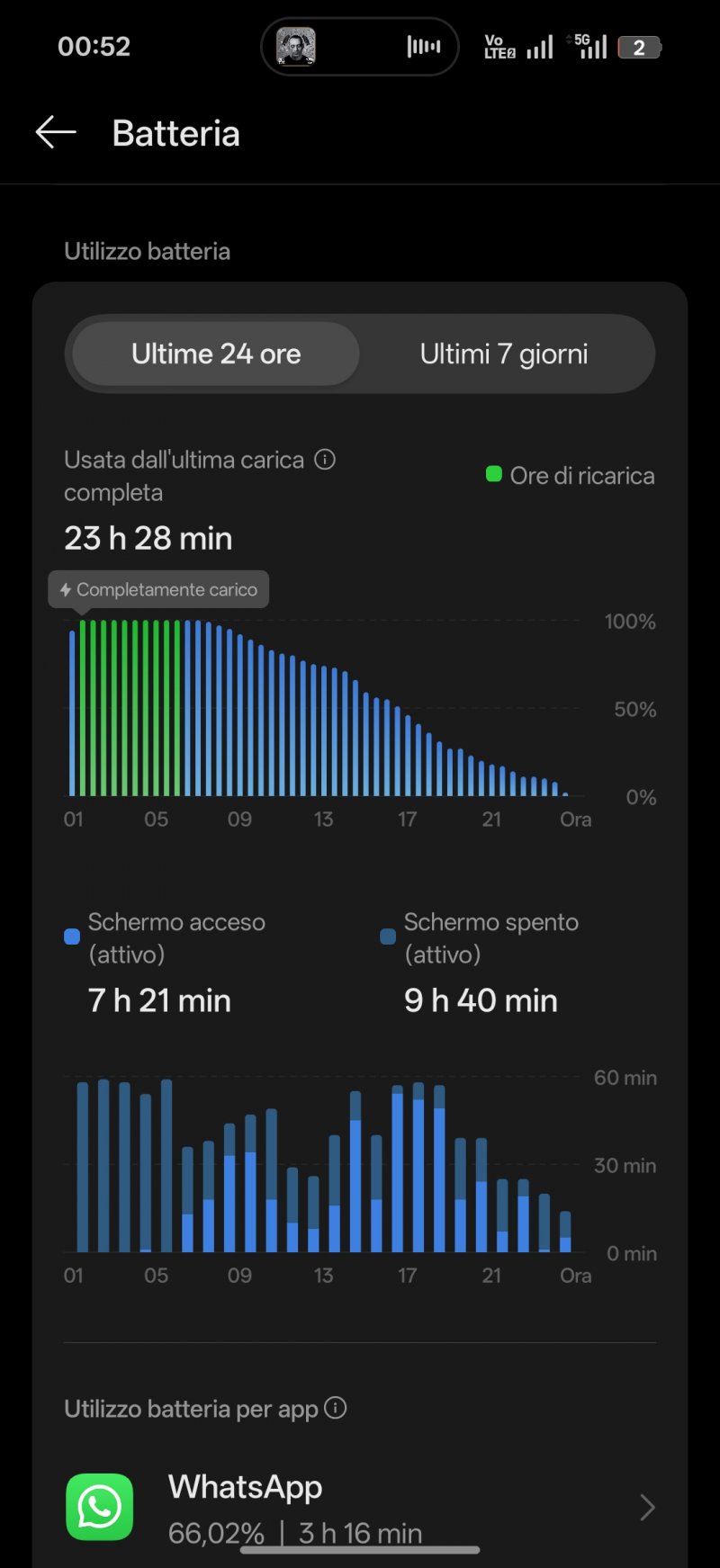Toggle the green Ore di ricarica legend dot
The height and width of the screenshot is (1568, 720).
pos(492,474)
